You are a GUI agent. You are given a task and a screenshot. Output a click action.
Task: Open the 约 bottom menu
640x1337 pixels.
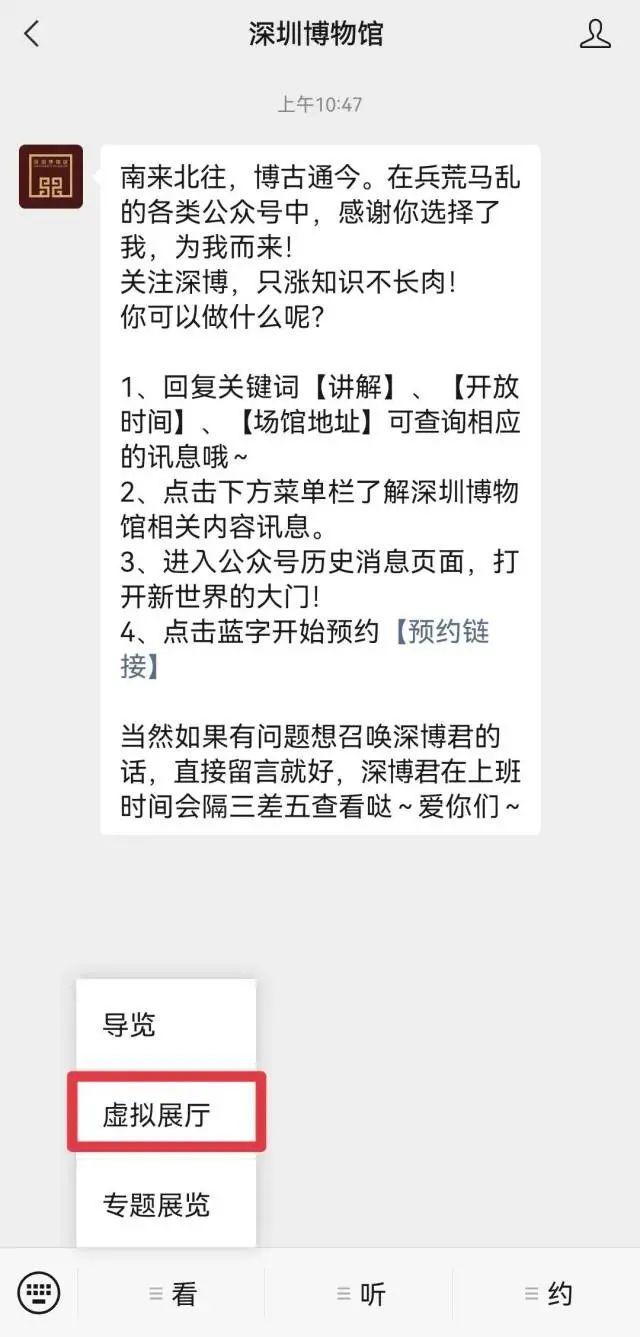(547, 1294)
